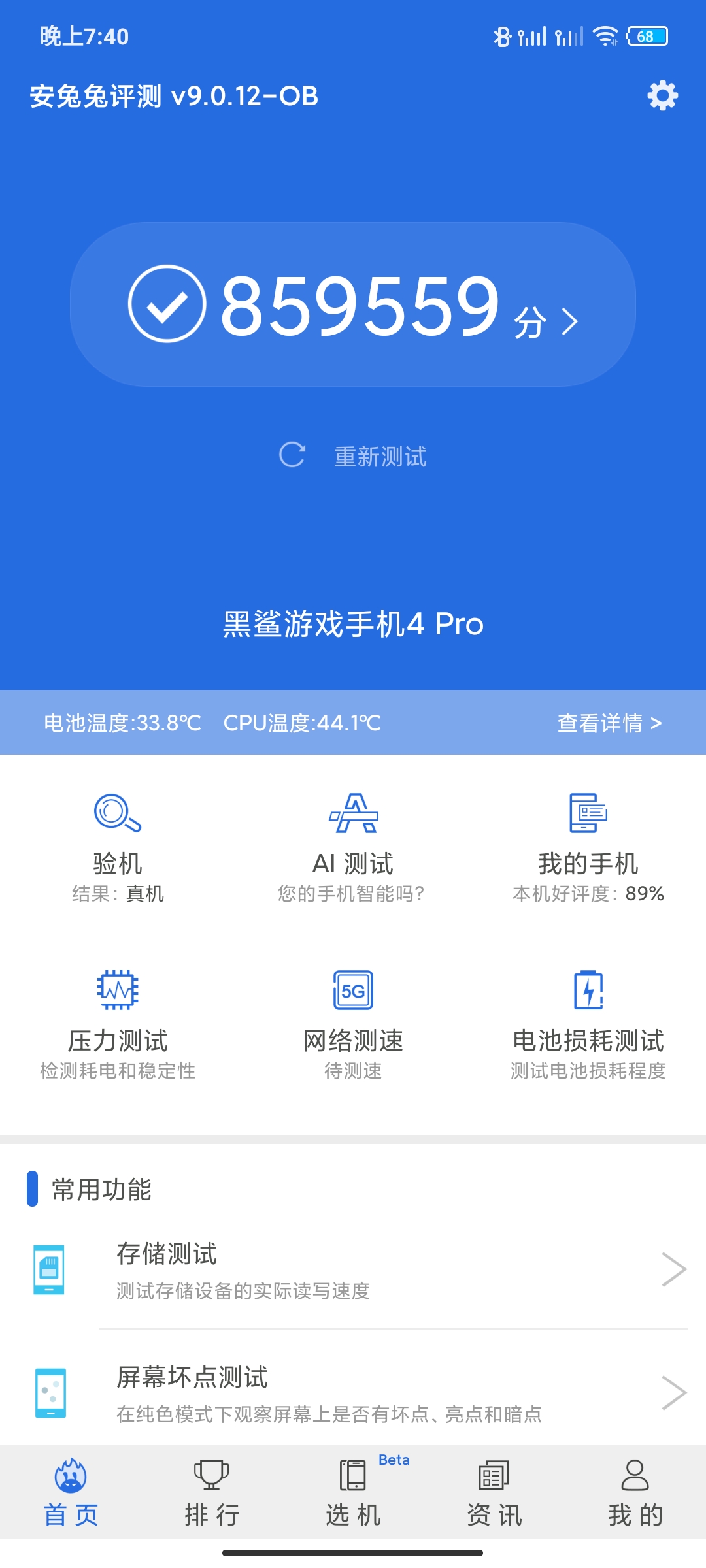The height and width of the screenshot is (1568, 706).
Task: Open the 859559 score details
Action: [353, 304]
